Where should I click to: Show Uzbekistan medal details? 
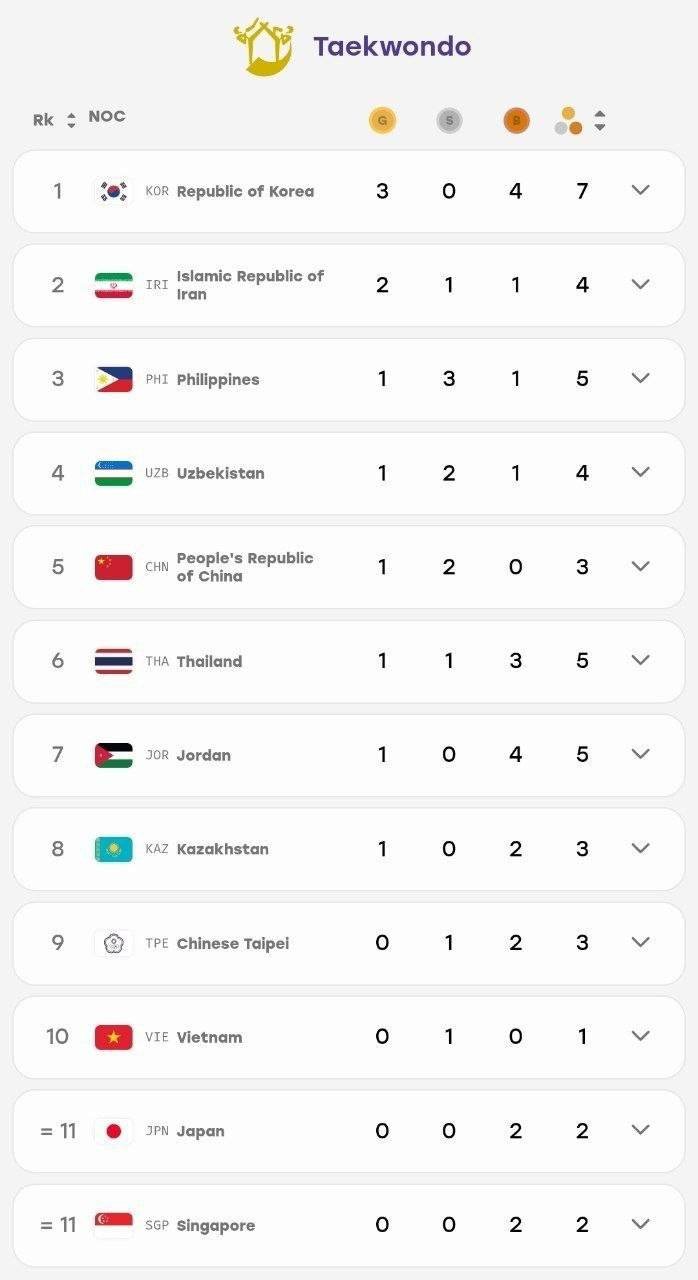pos(641,472)
